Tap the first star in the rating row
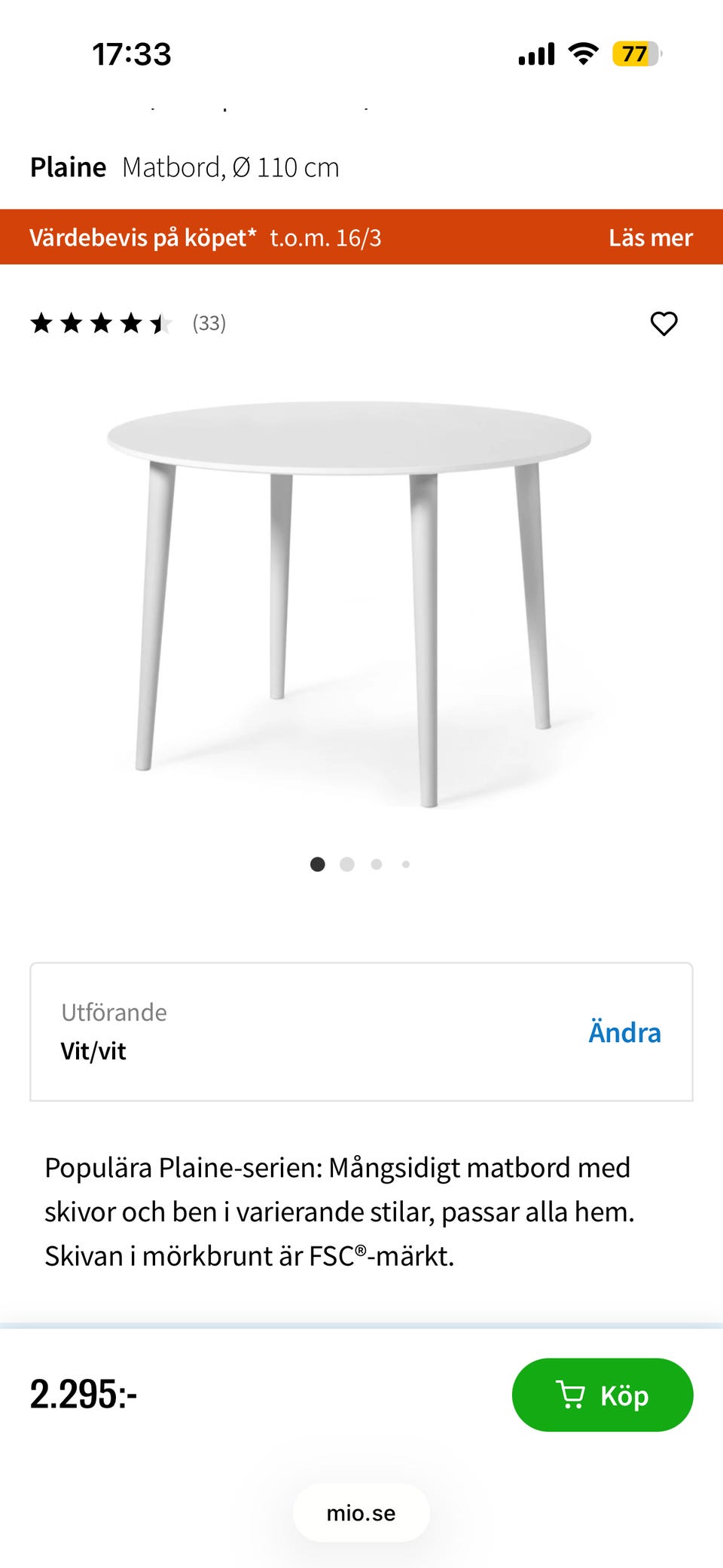The image size is (723, 1568). (x=44, y=324)
